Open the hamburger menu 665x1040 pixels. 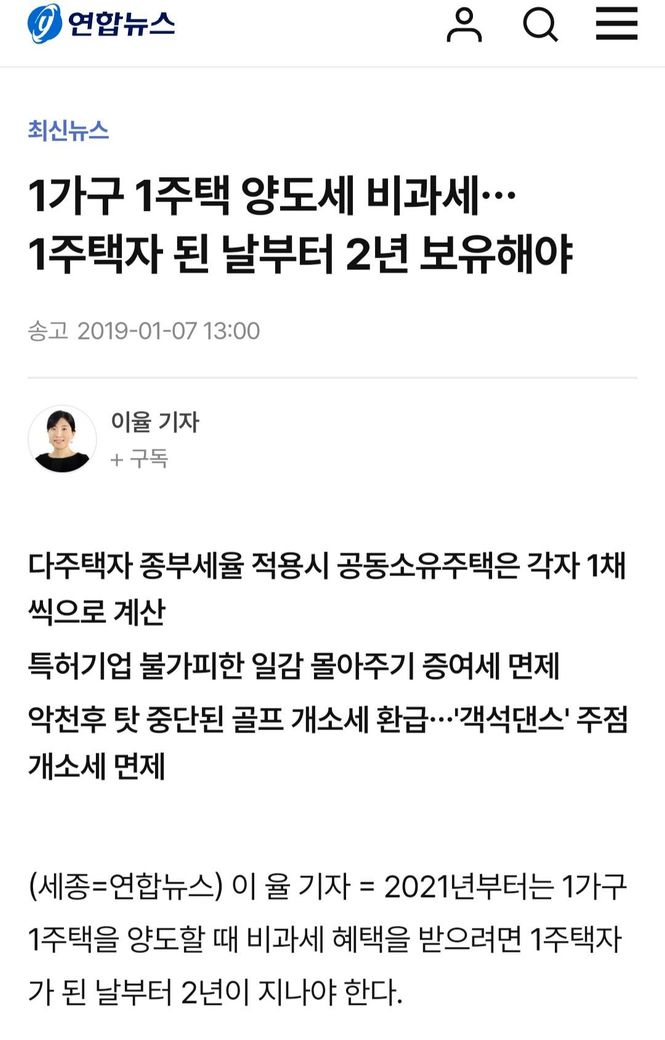click(x=616, y=24)
